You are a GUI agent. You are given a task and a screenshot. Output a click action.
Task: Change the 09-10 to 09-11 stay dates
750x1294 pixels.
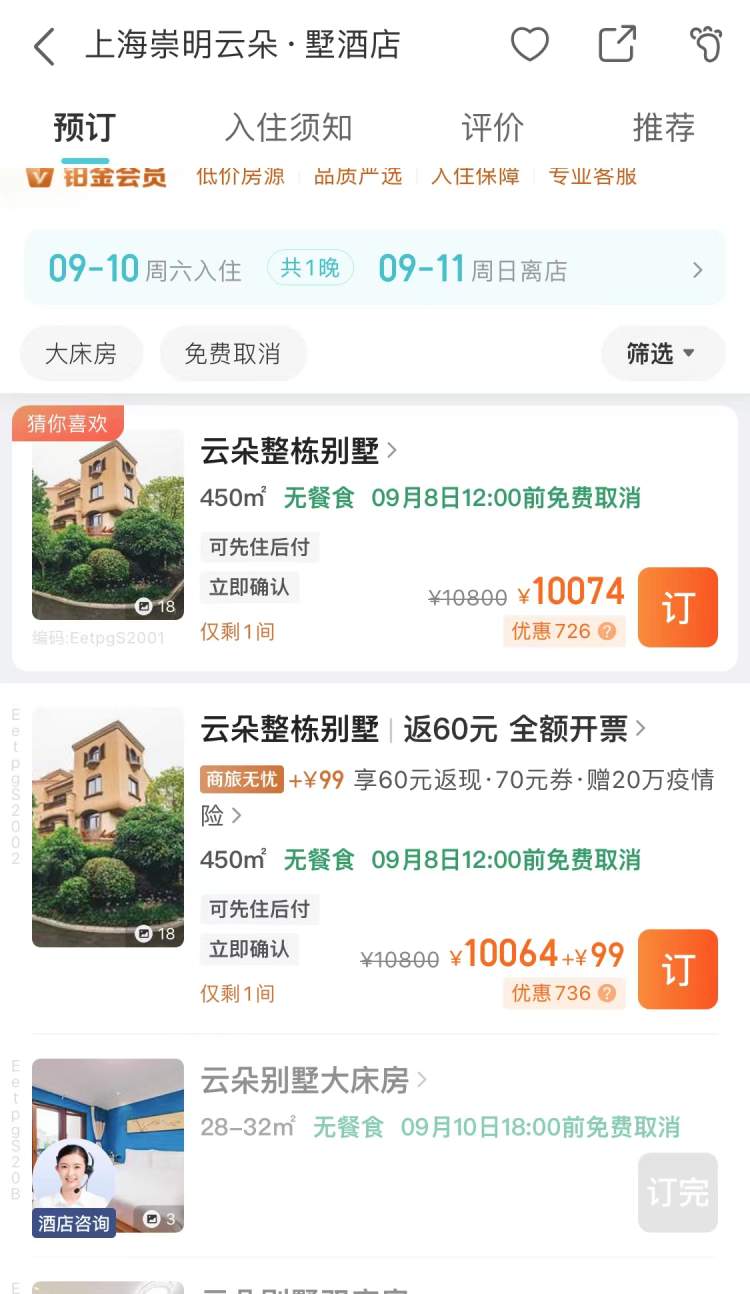point(375,268)
